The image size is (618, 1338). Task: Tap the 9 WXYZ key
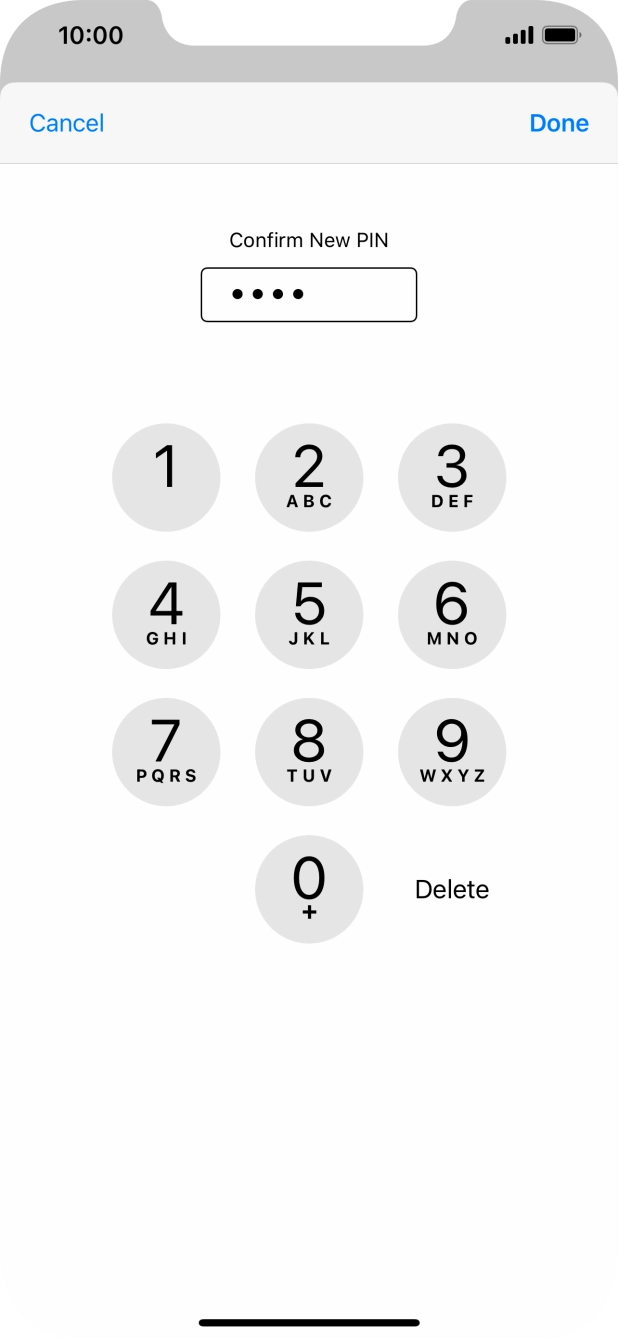pyautogui.click(x=452, y=751)
